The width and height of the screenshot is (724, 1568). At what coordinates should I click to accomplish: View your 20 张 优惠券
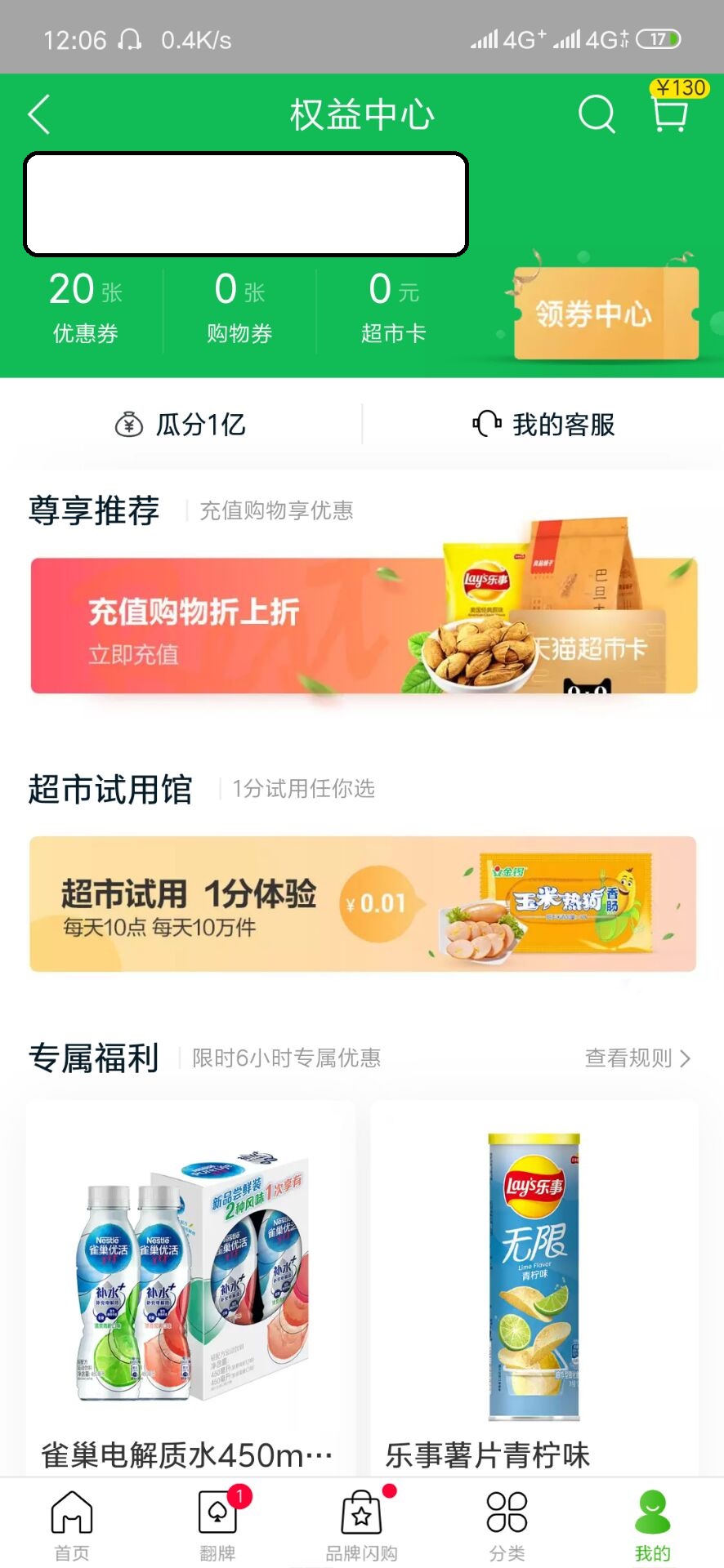[85, 308]
